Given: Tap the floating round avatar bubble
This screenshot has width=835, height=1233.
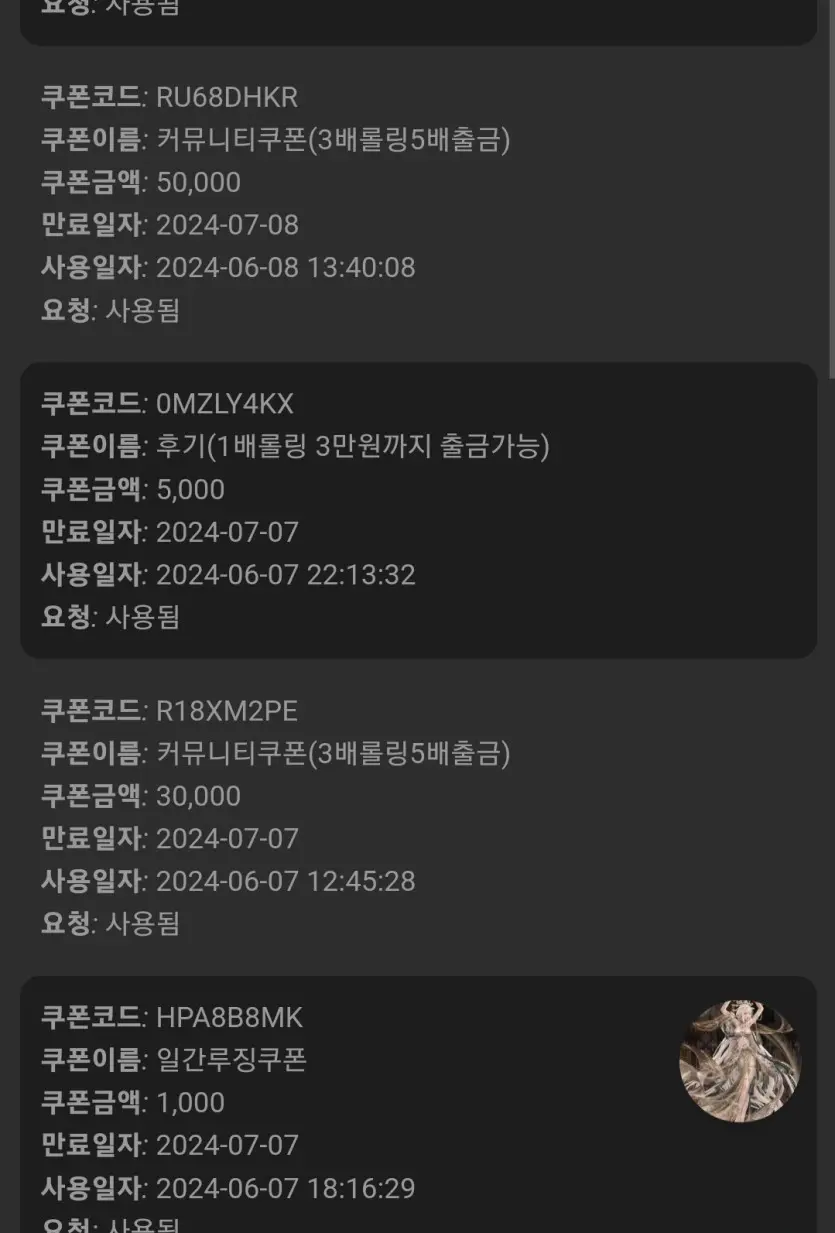Looking at the screenshot, I should click(x=740, y=1061).
